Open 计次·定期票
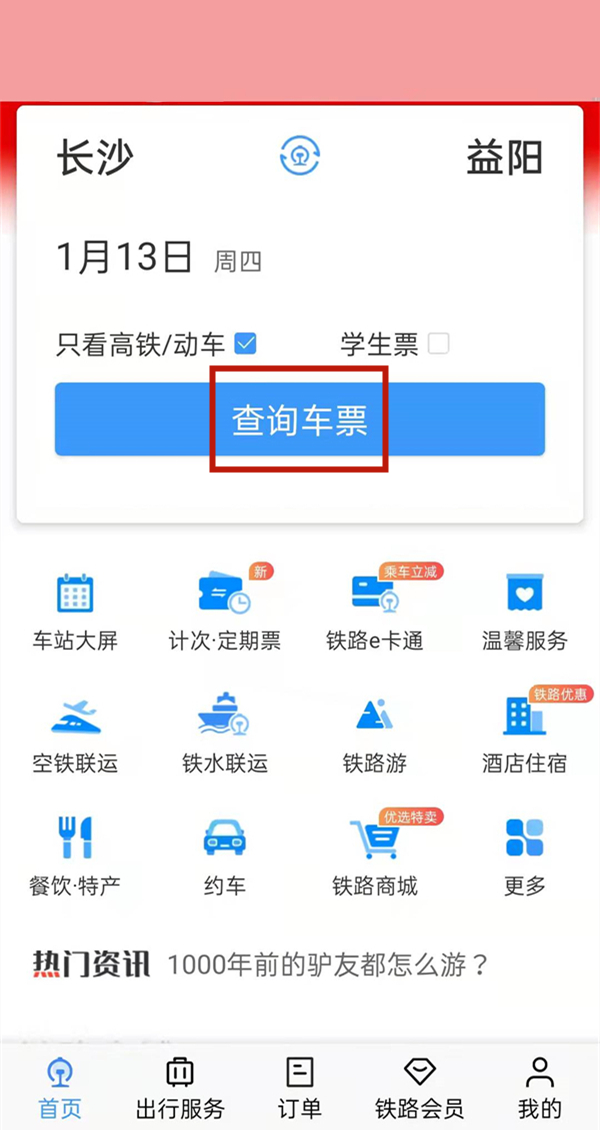This screenshot has height=1130, width=600. point(224,611)
